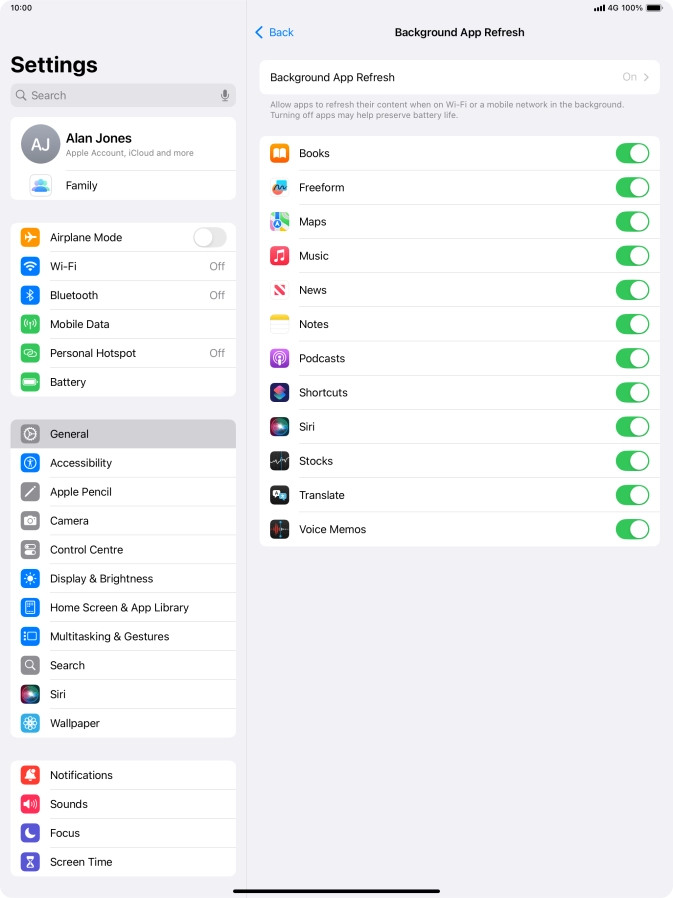
Task: Toggle the Music background refresh switch
Action: click(632, 256)
